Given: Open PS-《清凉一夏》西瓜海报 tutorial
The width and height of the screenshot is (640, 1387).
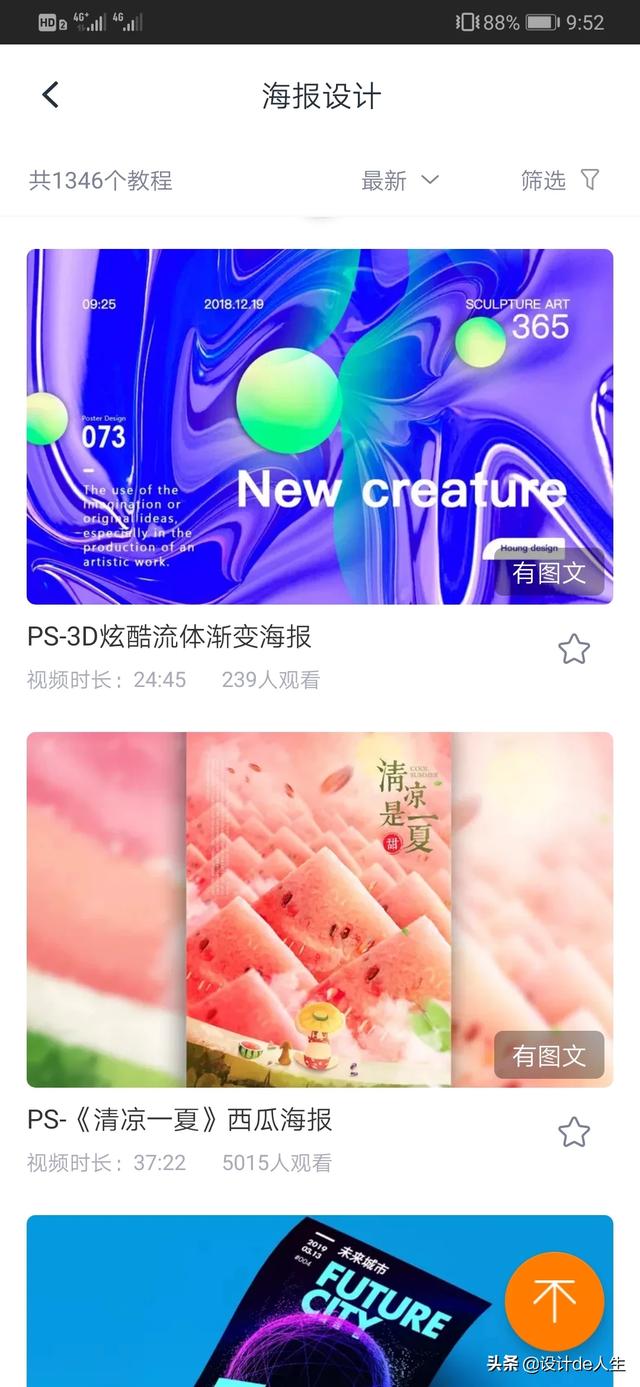Looking at the screenshot, I should (320, 910).
